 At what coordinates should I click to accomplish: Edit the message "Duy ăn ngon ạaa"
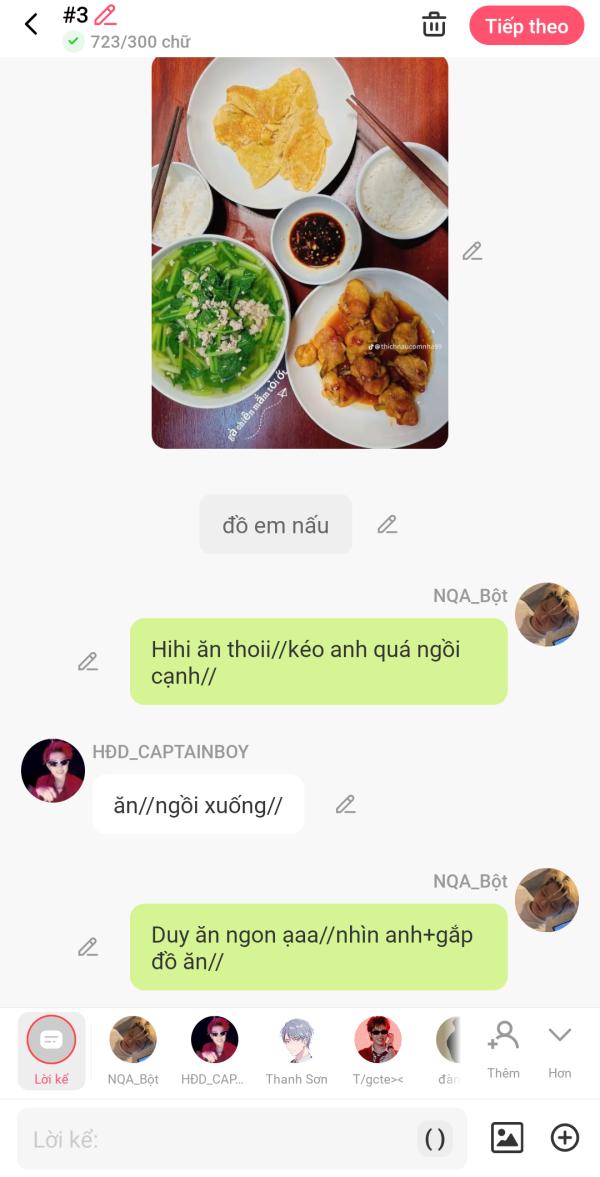click(88, 946)
